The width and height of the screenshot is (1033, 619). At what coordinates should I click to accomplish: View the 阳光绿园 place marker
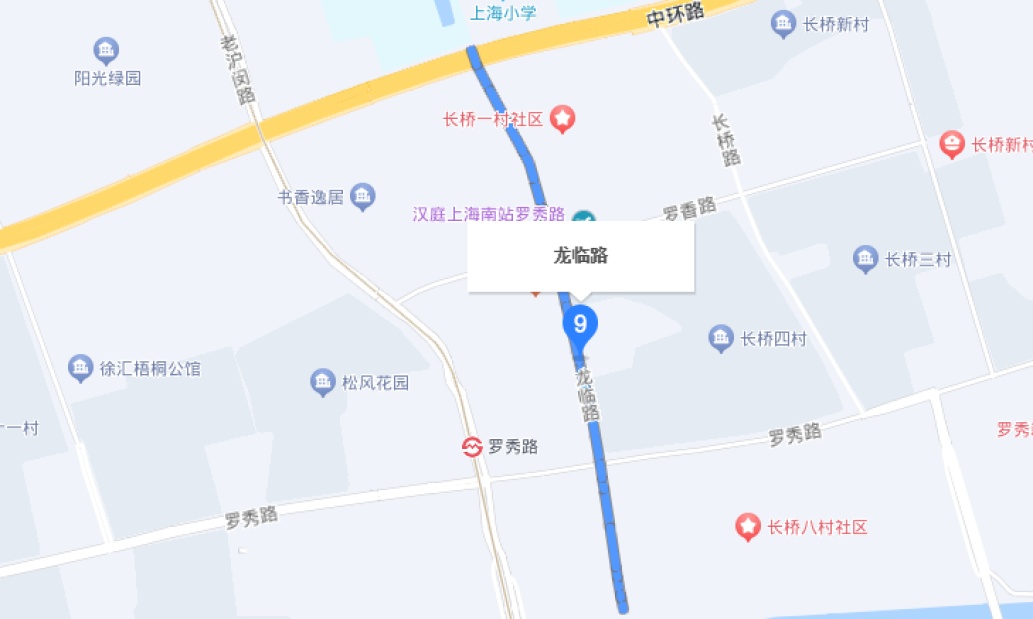(106, 51)
